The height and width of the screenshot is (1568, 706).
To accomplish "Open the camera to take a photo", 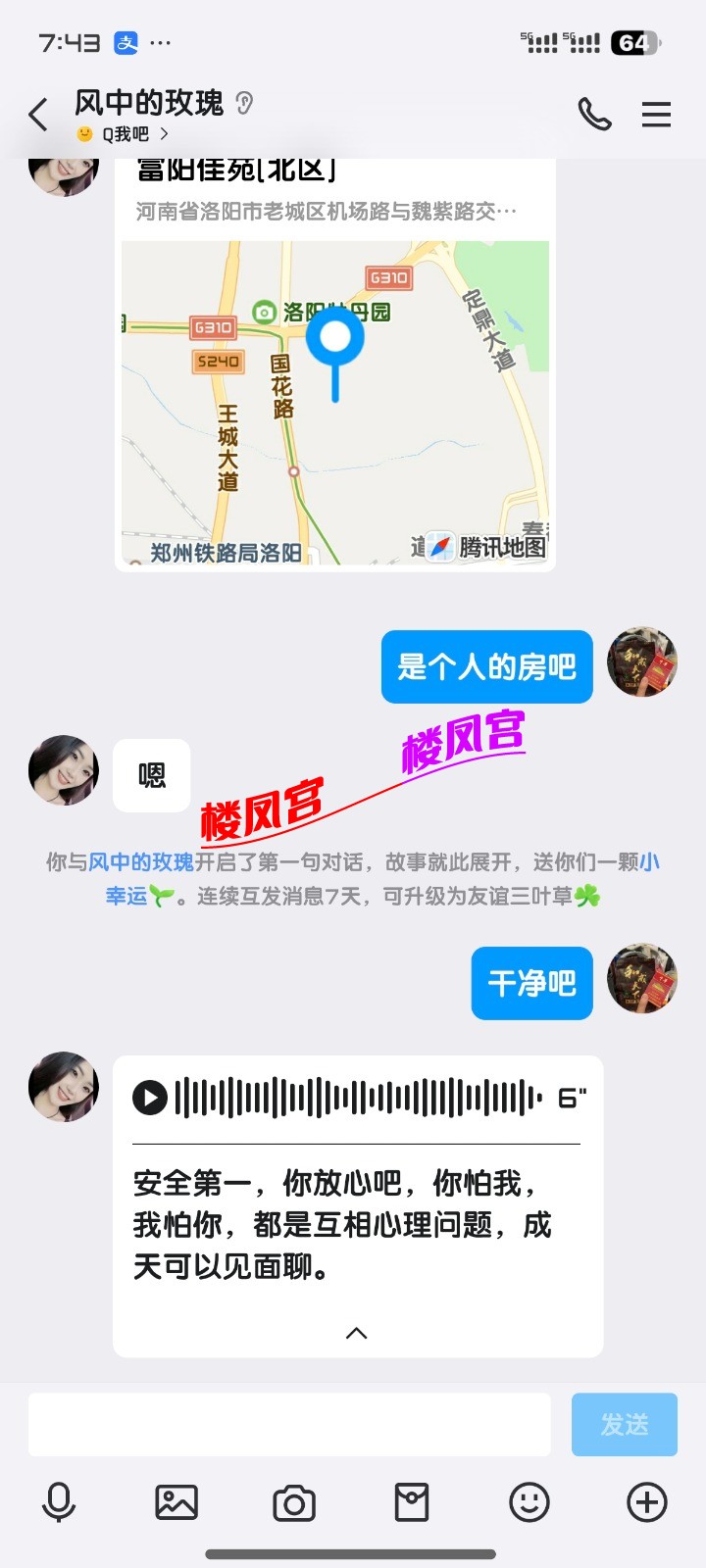I will 294,1502.
